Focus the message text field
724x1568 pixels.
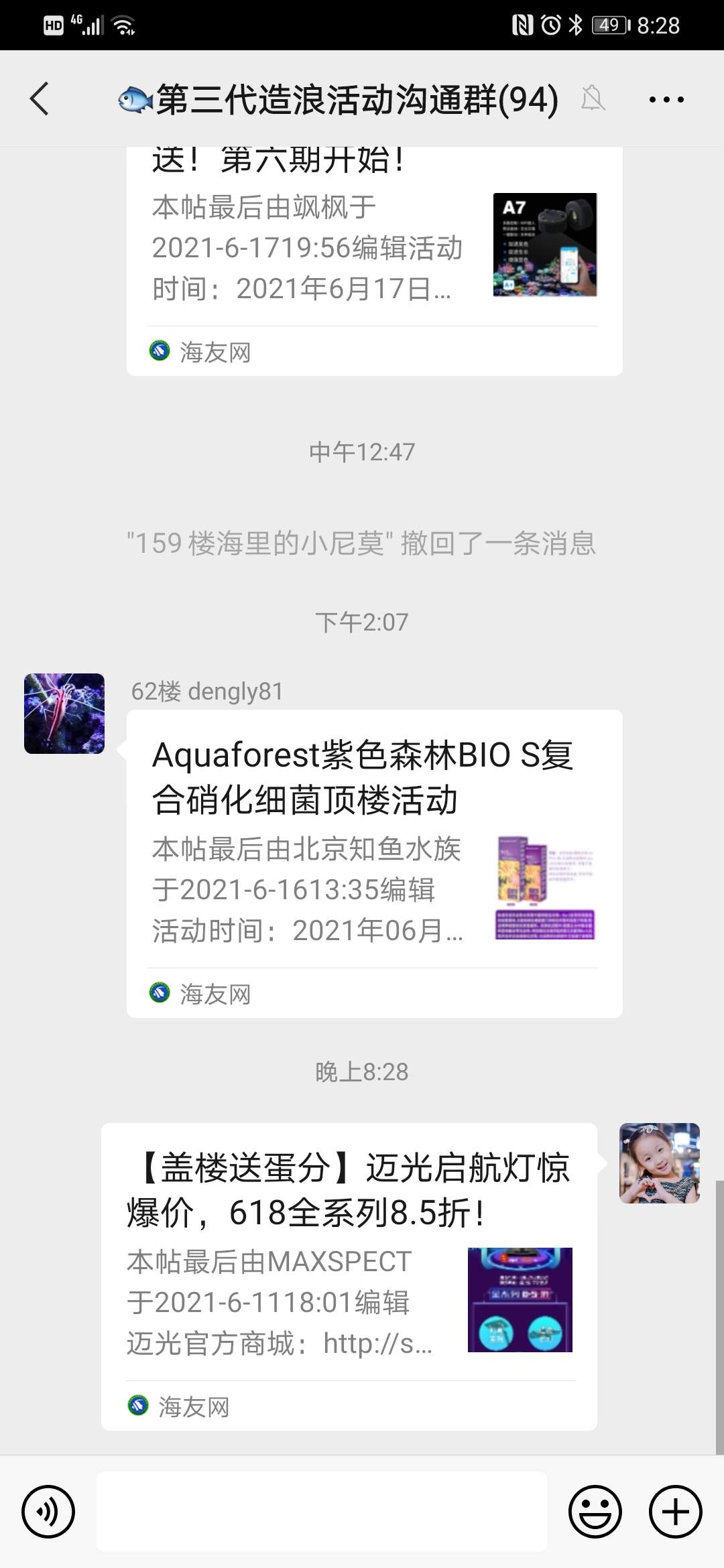(x=322, y=1512)
